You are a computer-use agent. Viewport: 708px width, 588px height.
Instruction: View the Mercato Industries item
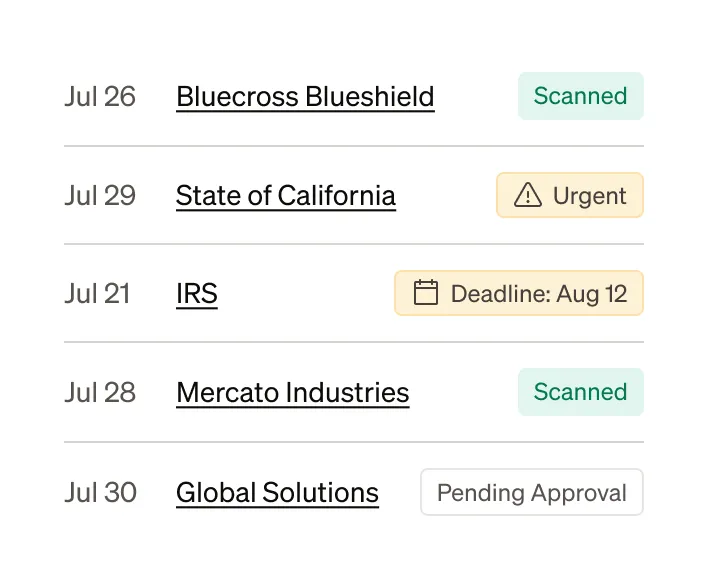pyautogui.click(x=292, y=393)
